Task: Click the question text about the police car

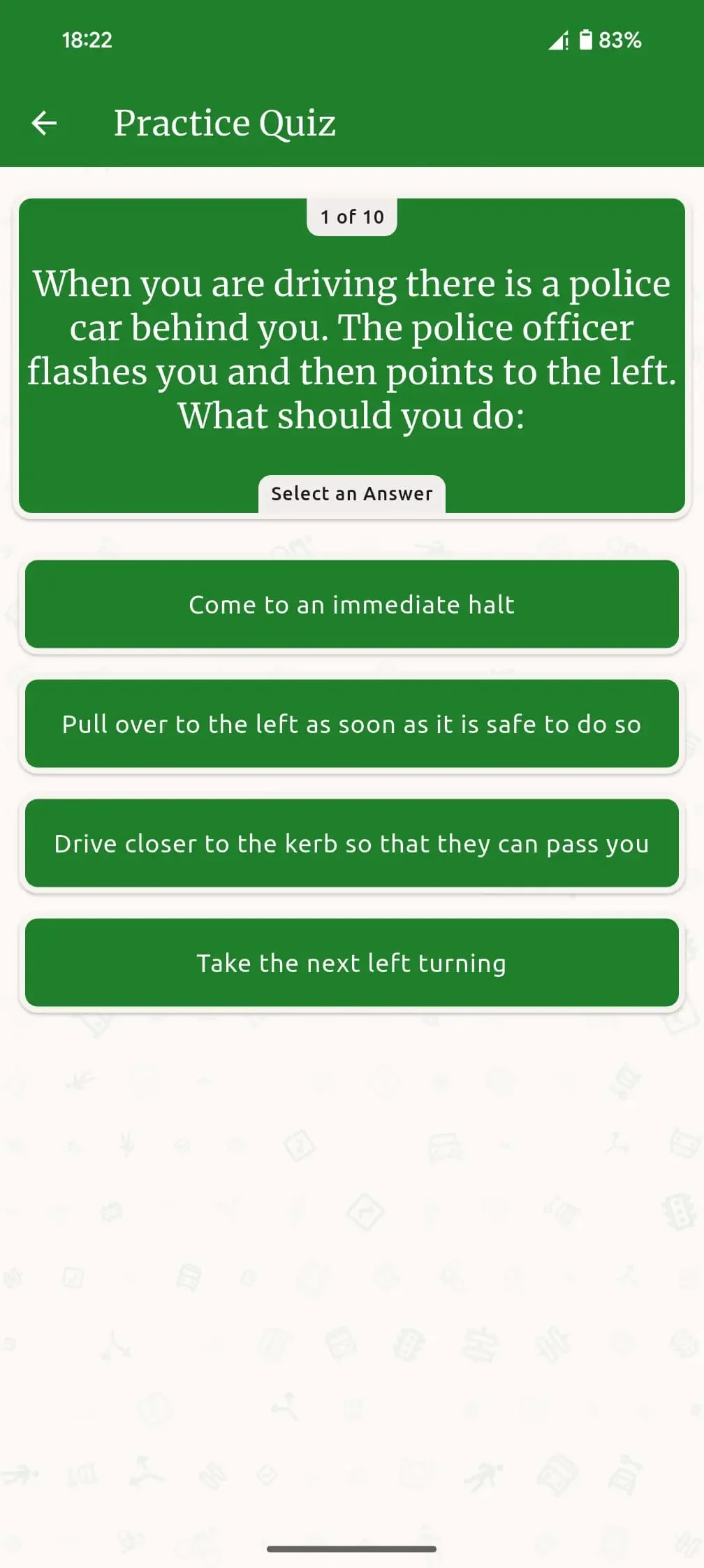Action: 351,348
